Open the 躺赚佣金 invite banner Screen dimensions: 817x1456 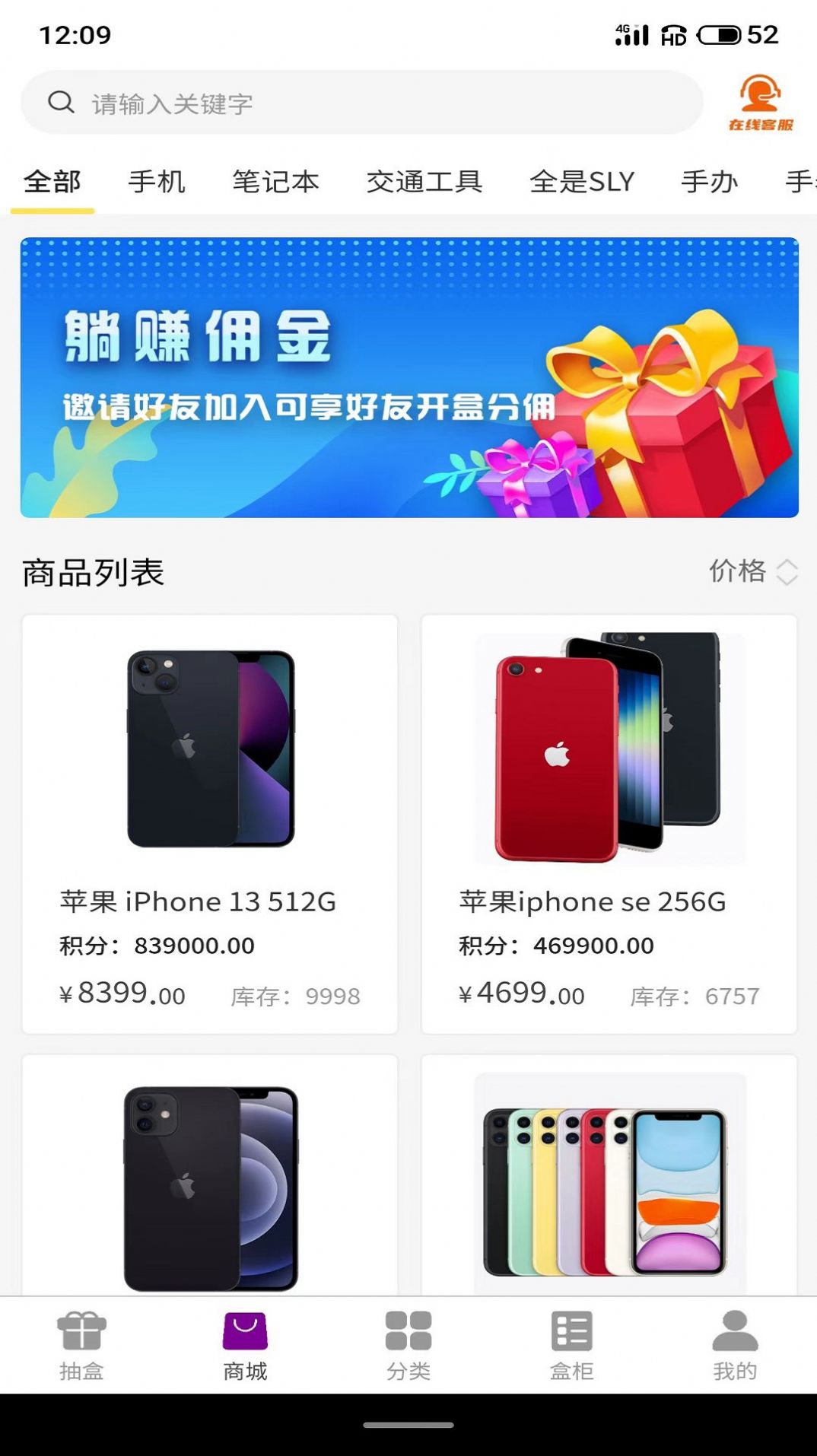pyautogui.click(x=409, y=377)
